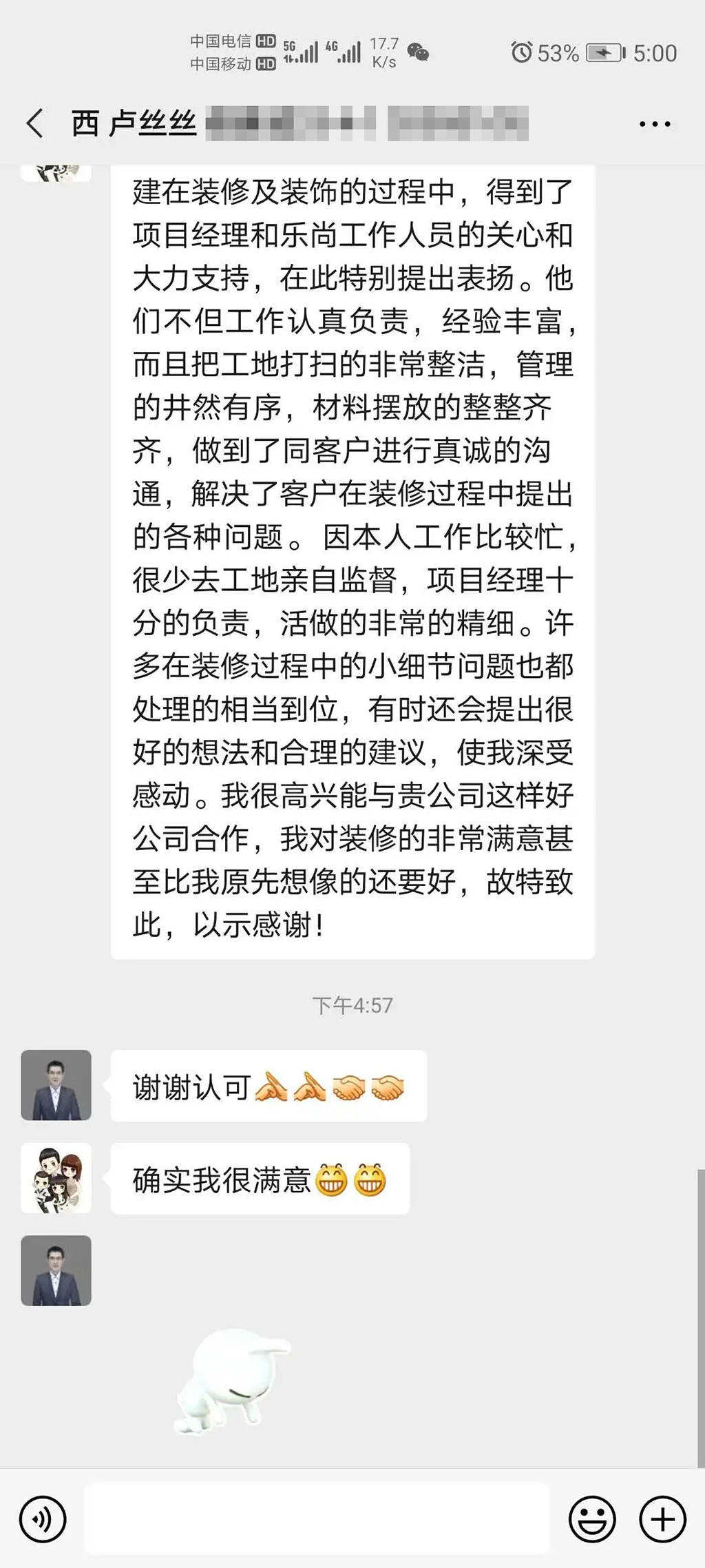Open the plus attachment menu
705x1568 pixels.
coord(662,1520)
